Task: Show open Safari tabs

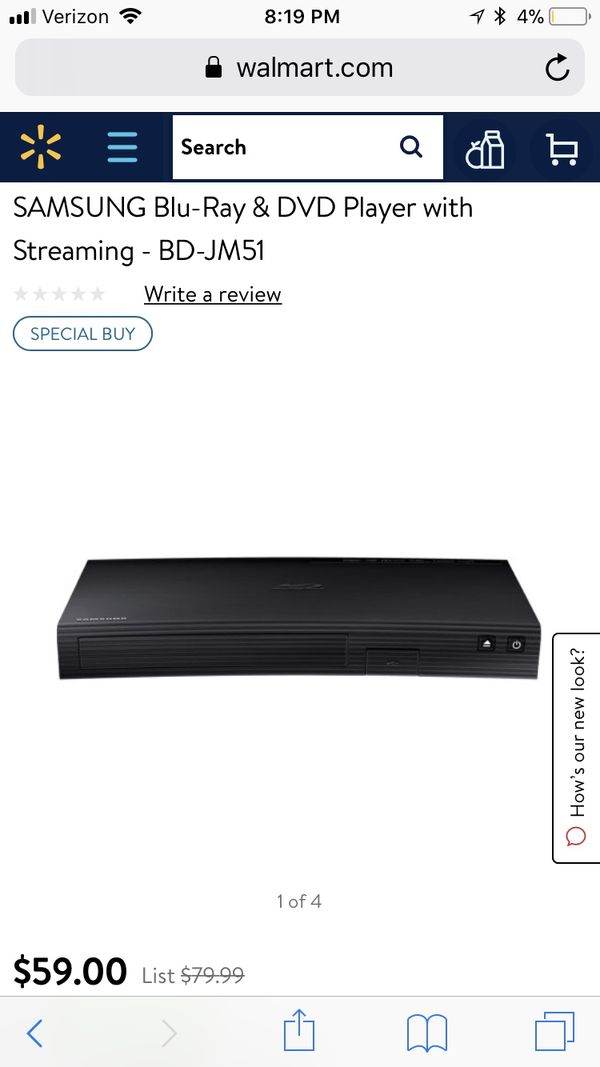Action: [554, 1032]
